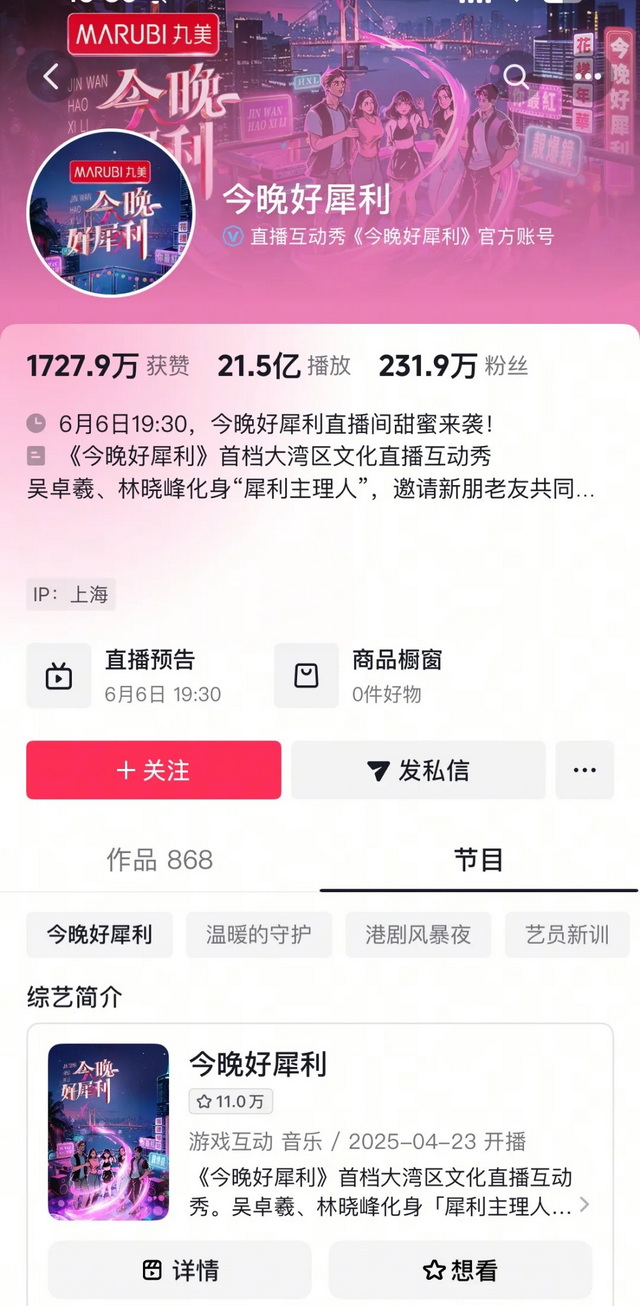This screenshot has width=640, height=1306.
Task: Select the 艺员新训 chip
Action: 566,935
